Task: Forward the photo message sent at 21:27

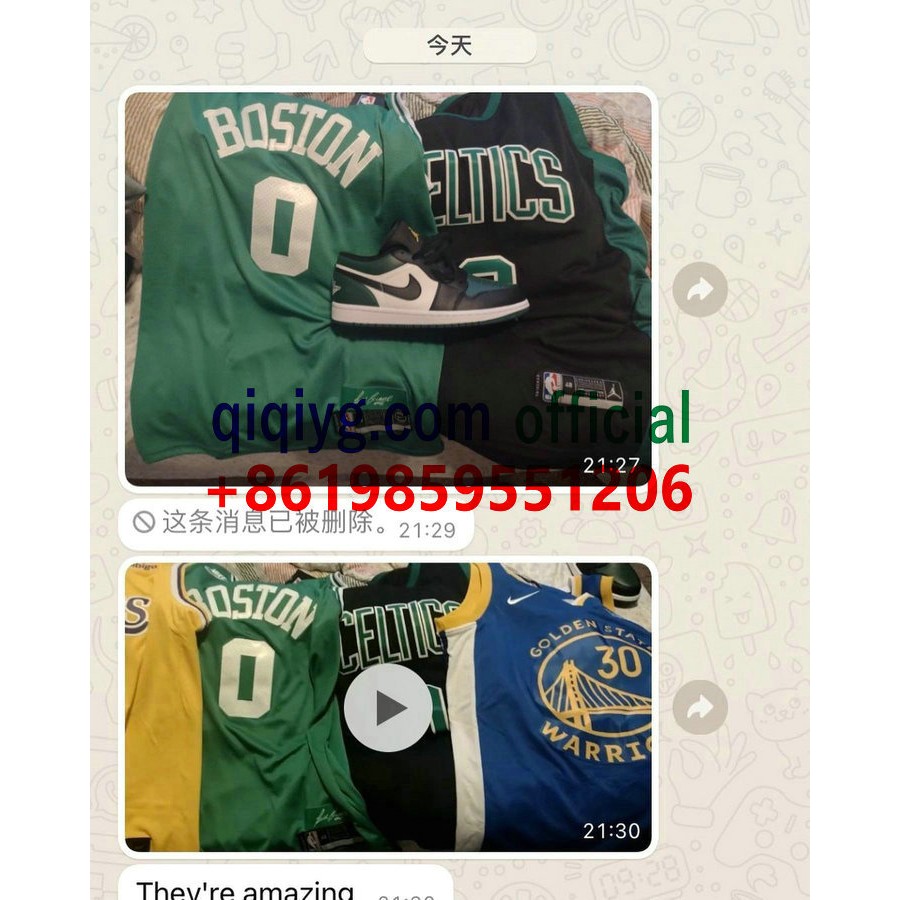Action: pyautogui.click(x=700, y=290)
